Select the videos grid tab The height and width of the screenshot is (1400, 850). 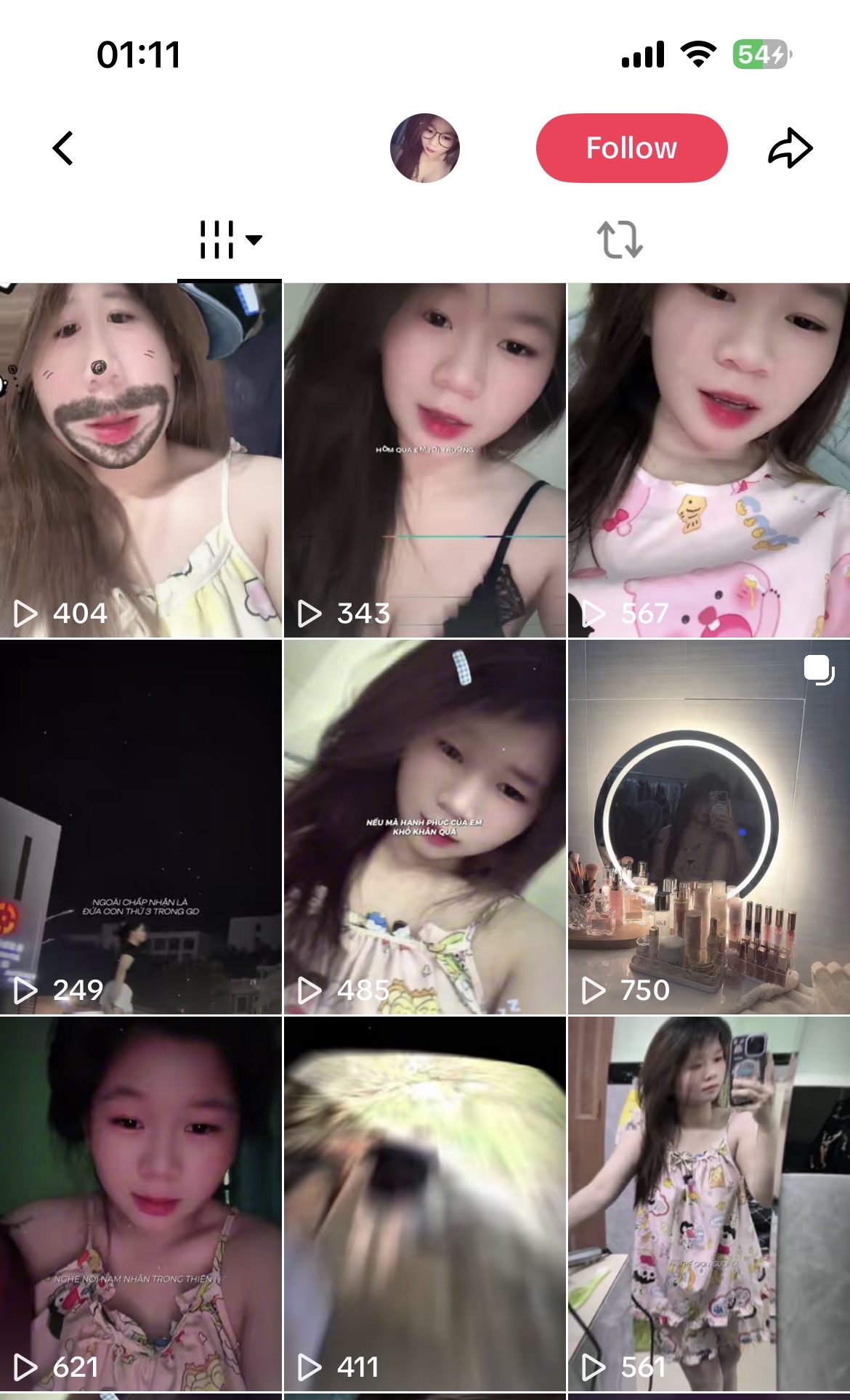tap(230, 240)
